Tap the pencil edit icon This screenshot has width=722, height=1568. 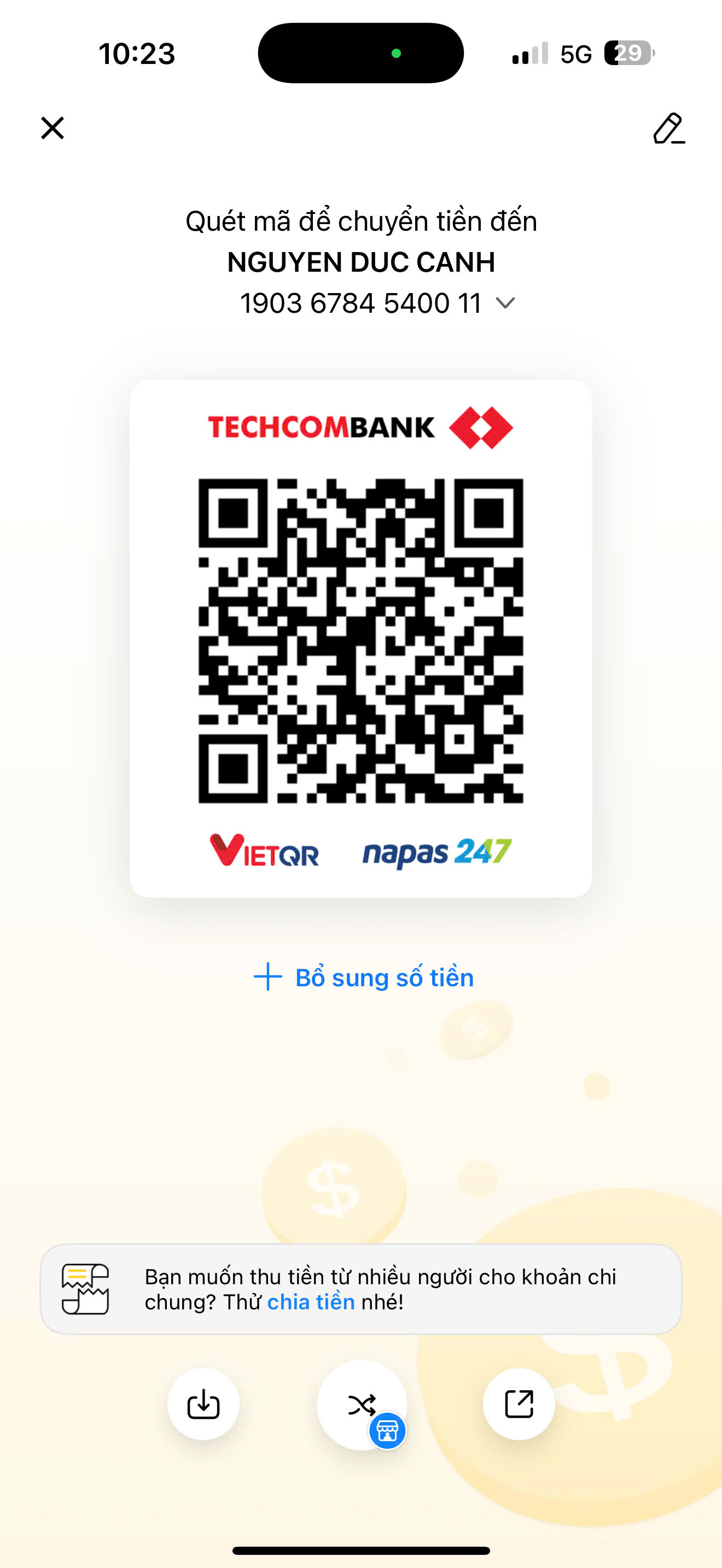pos(668,128)
